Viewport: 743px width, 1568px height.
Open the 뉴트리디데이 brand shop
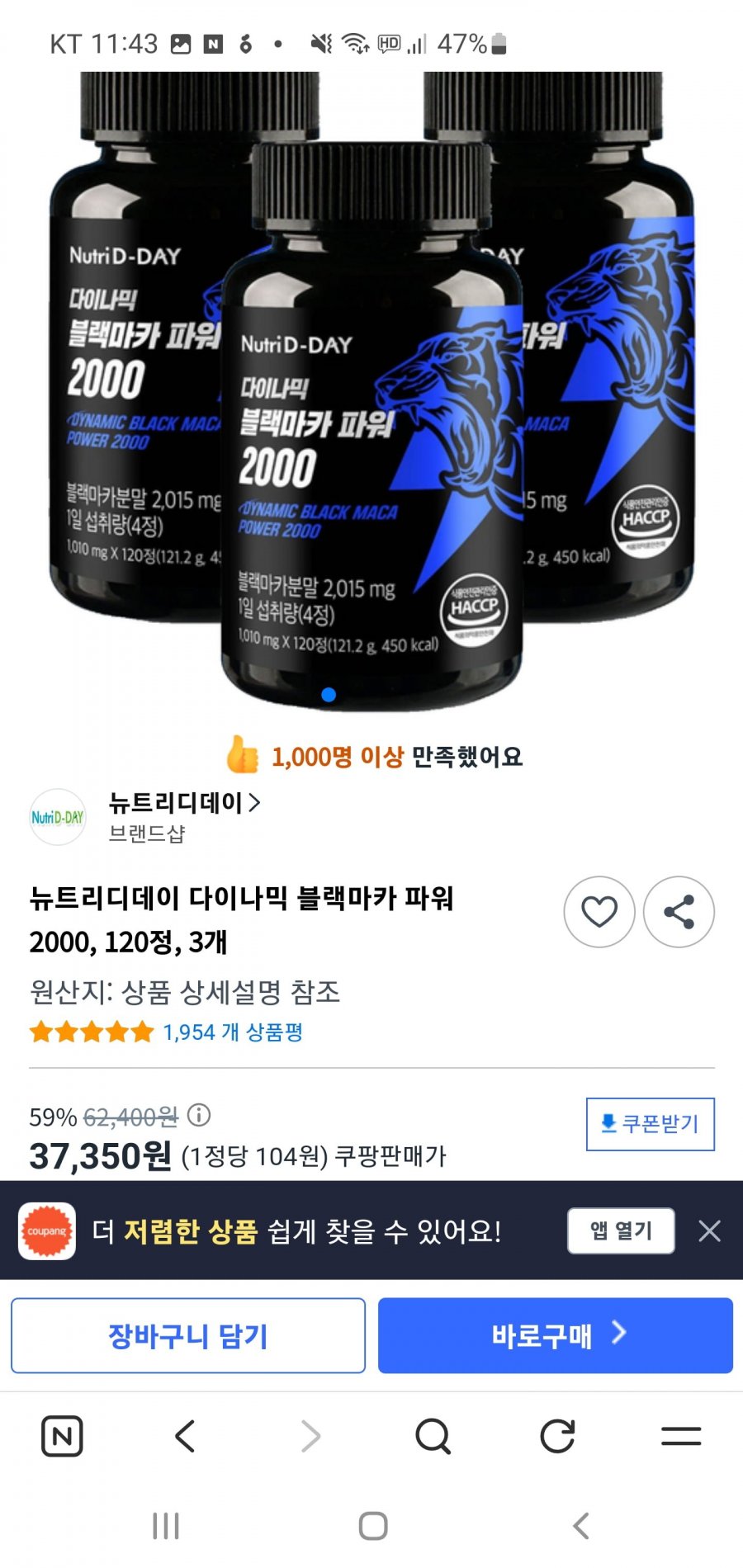(184, 802)
